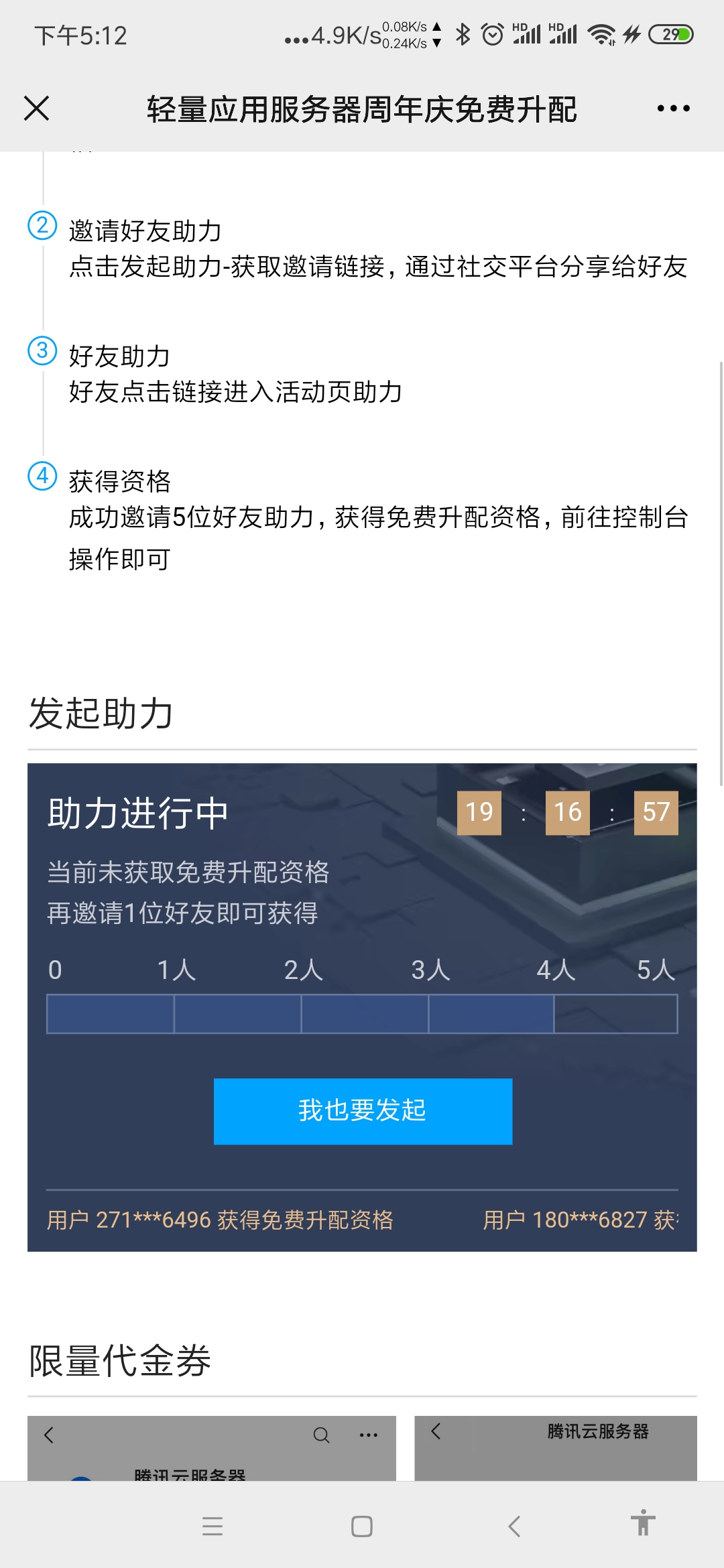Tap the 我也要发起 button

tap(363, 1111)
